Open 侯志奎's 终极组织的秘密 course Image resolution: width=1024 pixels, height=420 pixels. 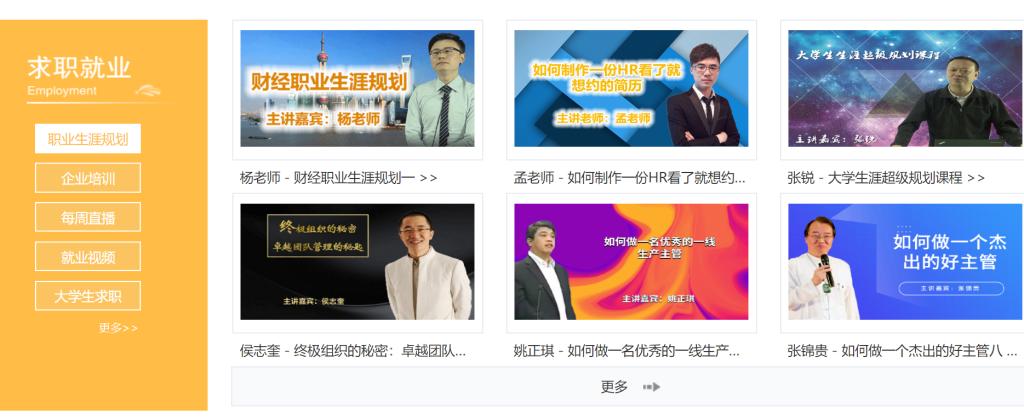pos(357,262)
